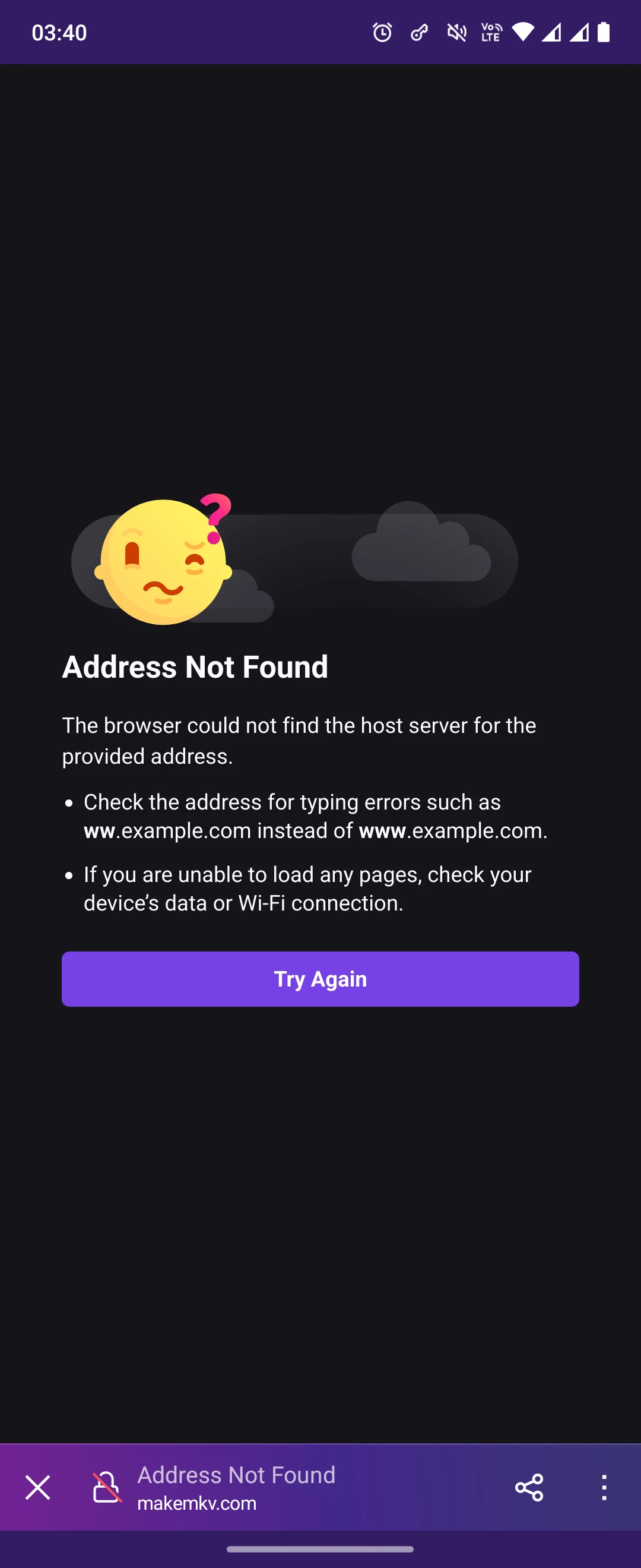This screenshot has height=1568, width=641.
Task: Close the custom tab
Action: (38, 1488)
